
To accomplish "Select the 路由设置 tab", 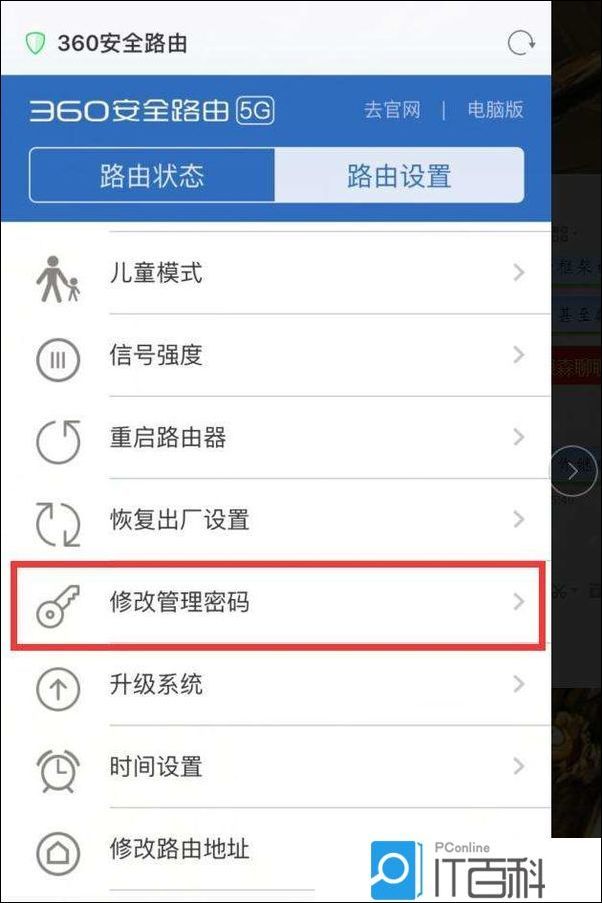I will tap(399, 176).
